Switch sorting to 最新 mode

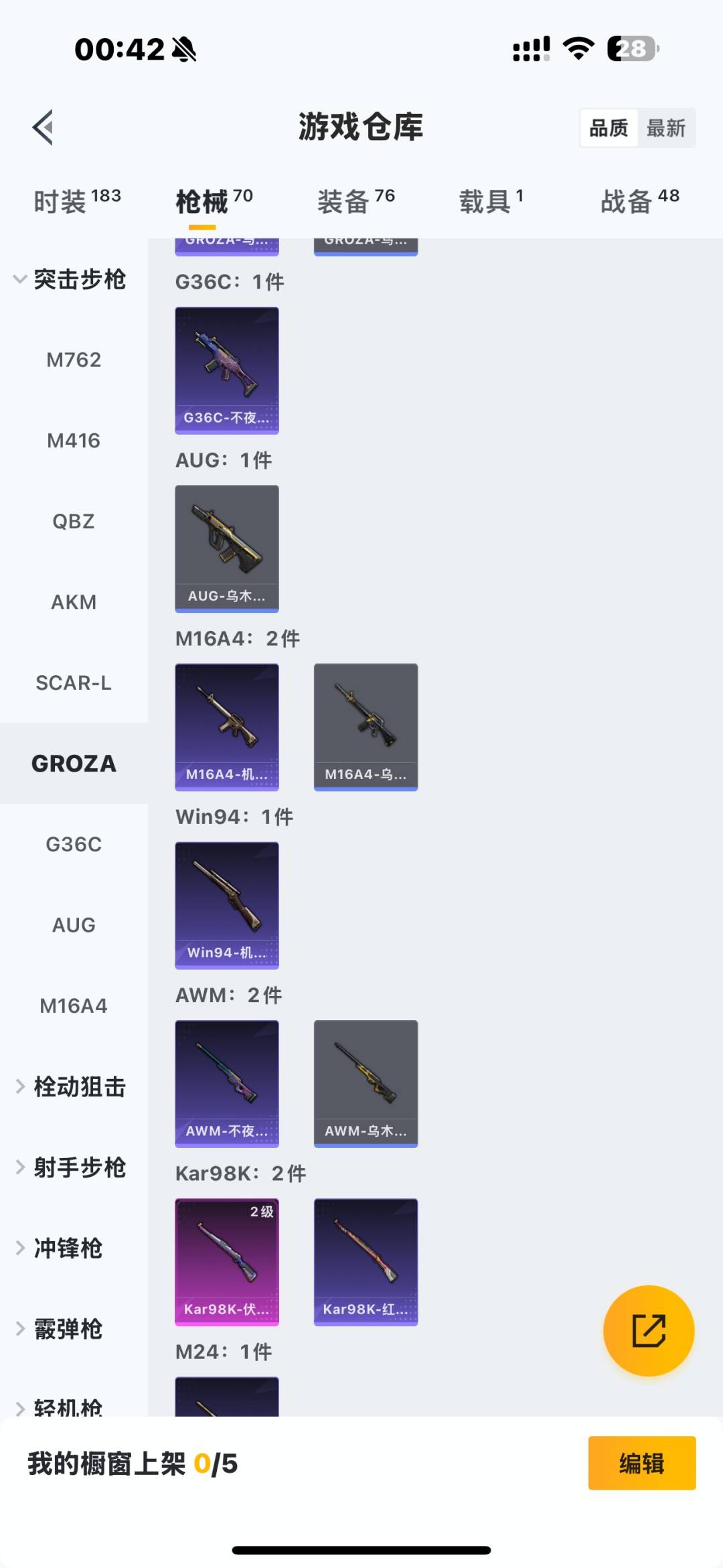[x=667, y=127]
